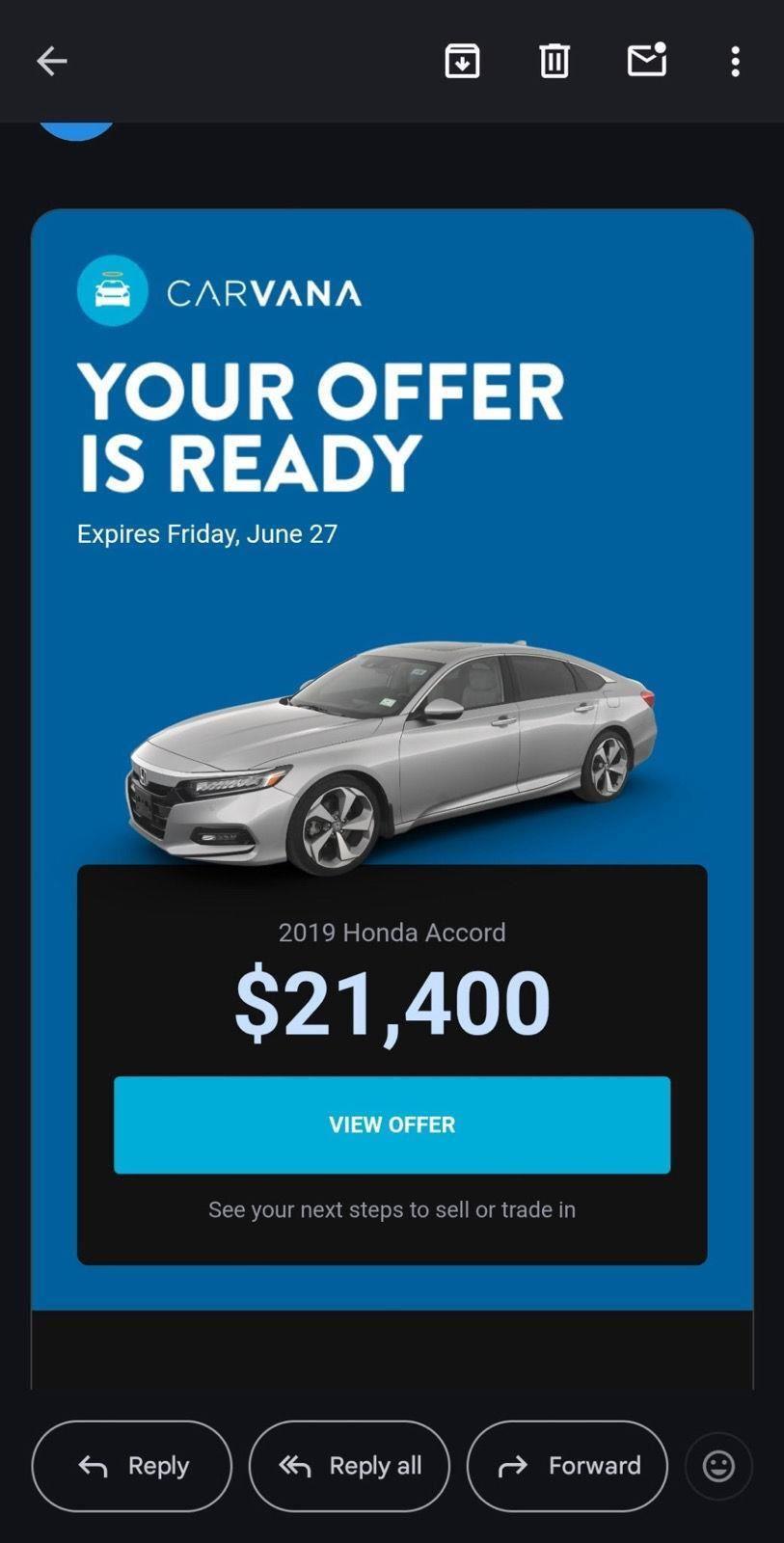Archive this email
The width and height of the screenshot is (784, 1543).
462,61
